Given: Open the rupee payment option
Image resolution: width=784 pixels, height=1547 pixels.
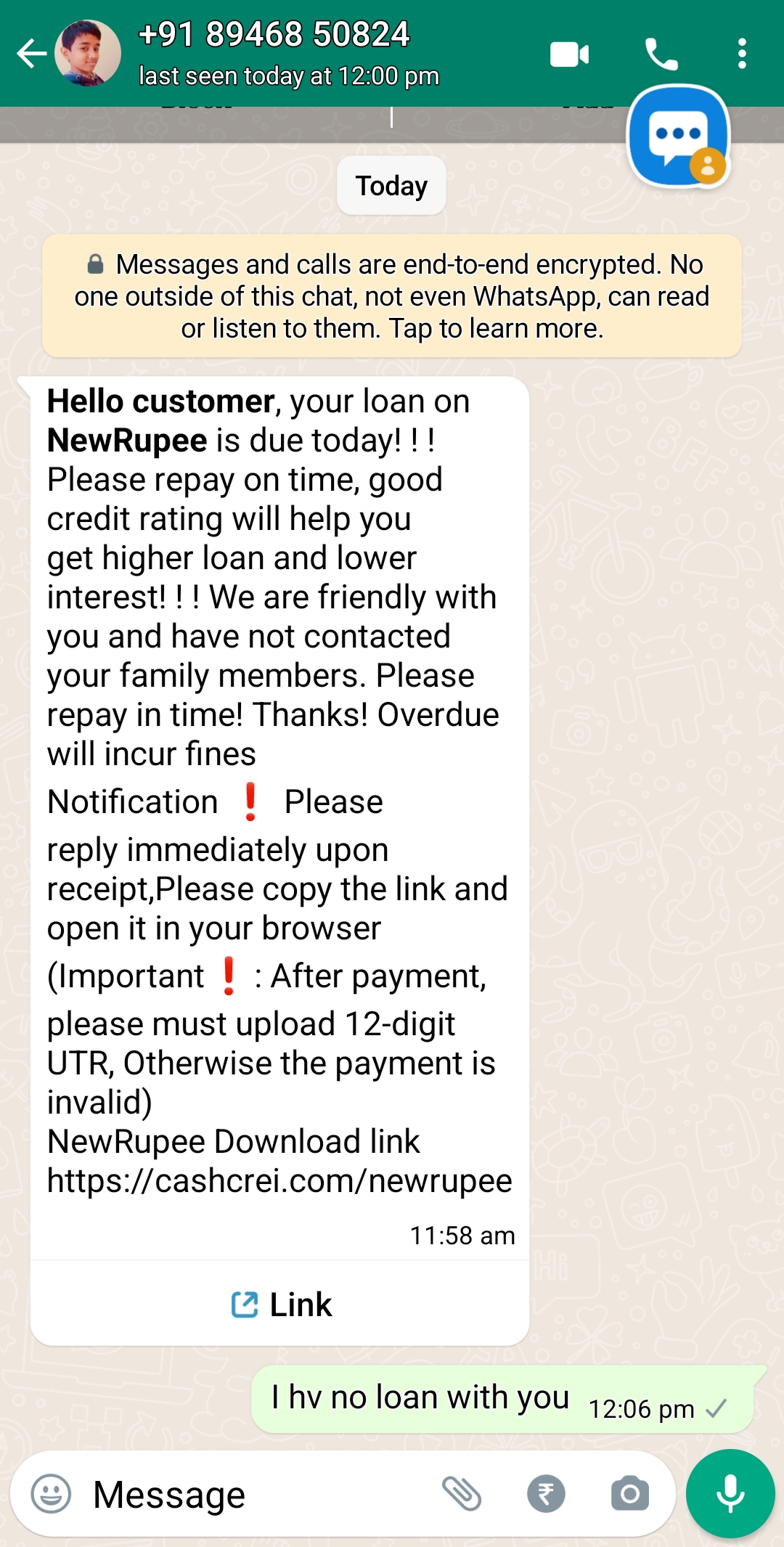Looking at the screenshot, I should click(x=546, y=1494).
